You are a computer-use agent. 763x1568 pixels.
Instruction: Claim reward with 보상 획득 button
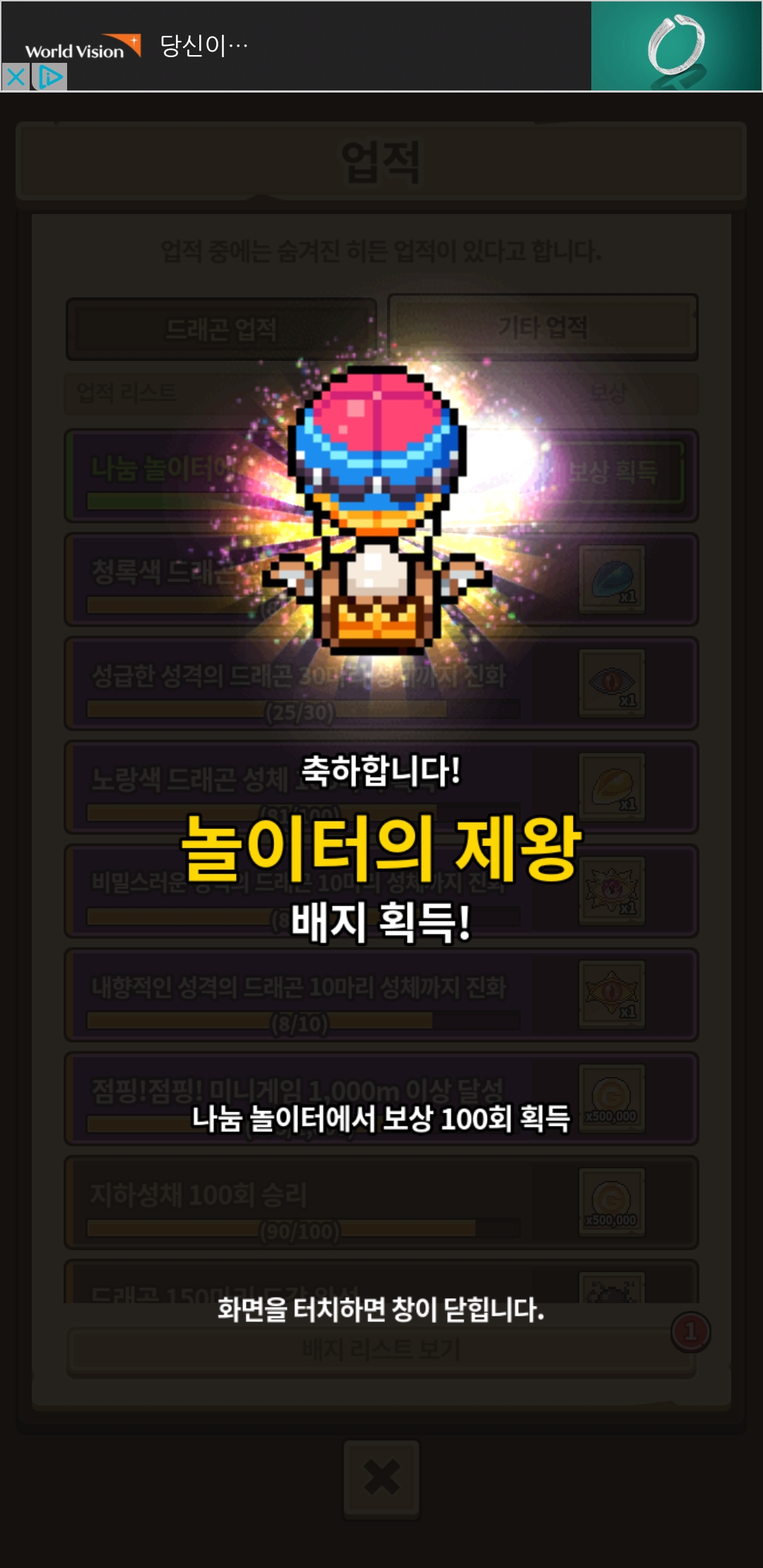click(x=613, y=472)
